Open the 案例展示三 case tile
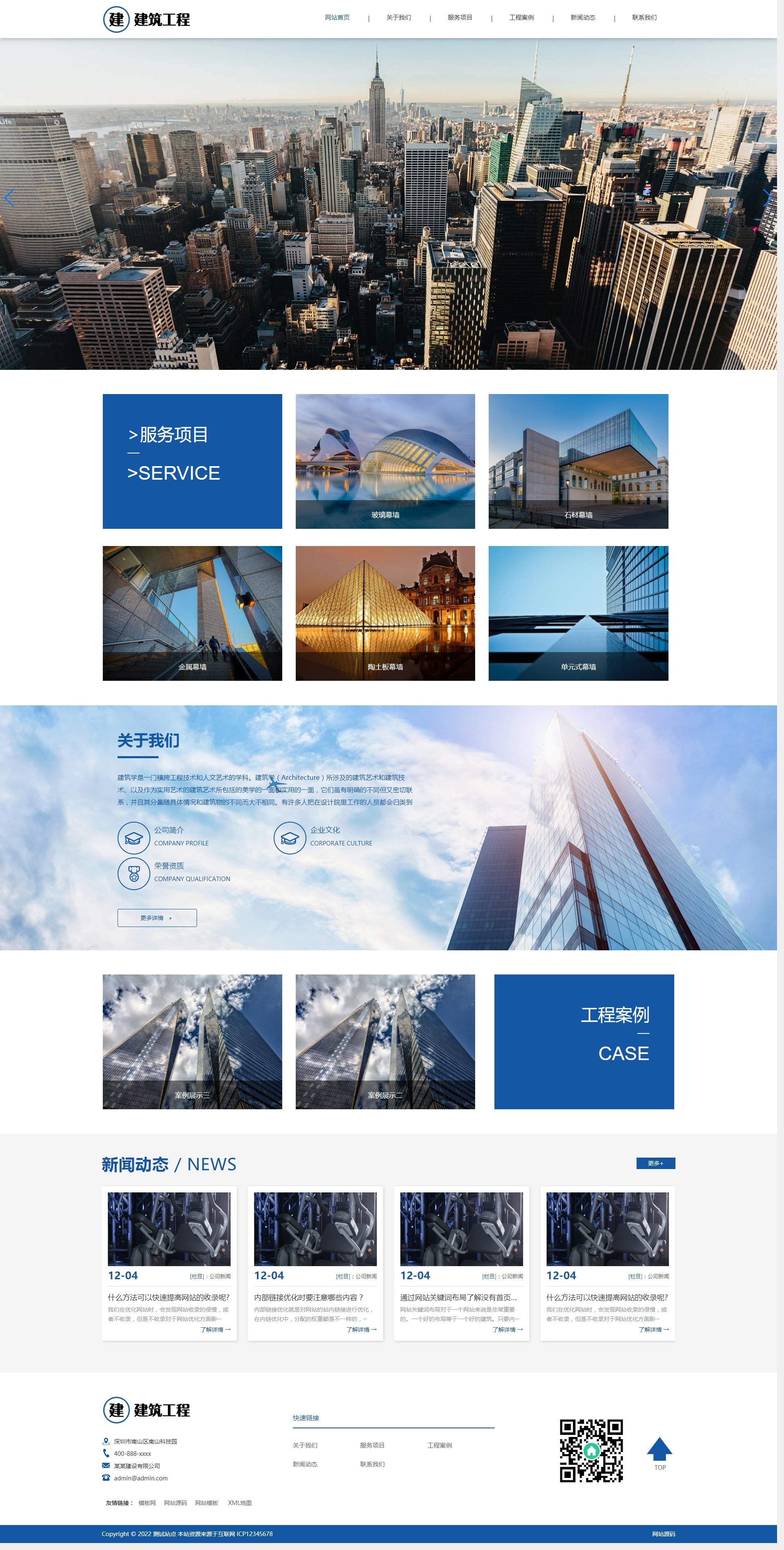 point(192,1042)
